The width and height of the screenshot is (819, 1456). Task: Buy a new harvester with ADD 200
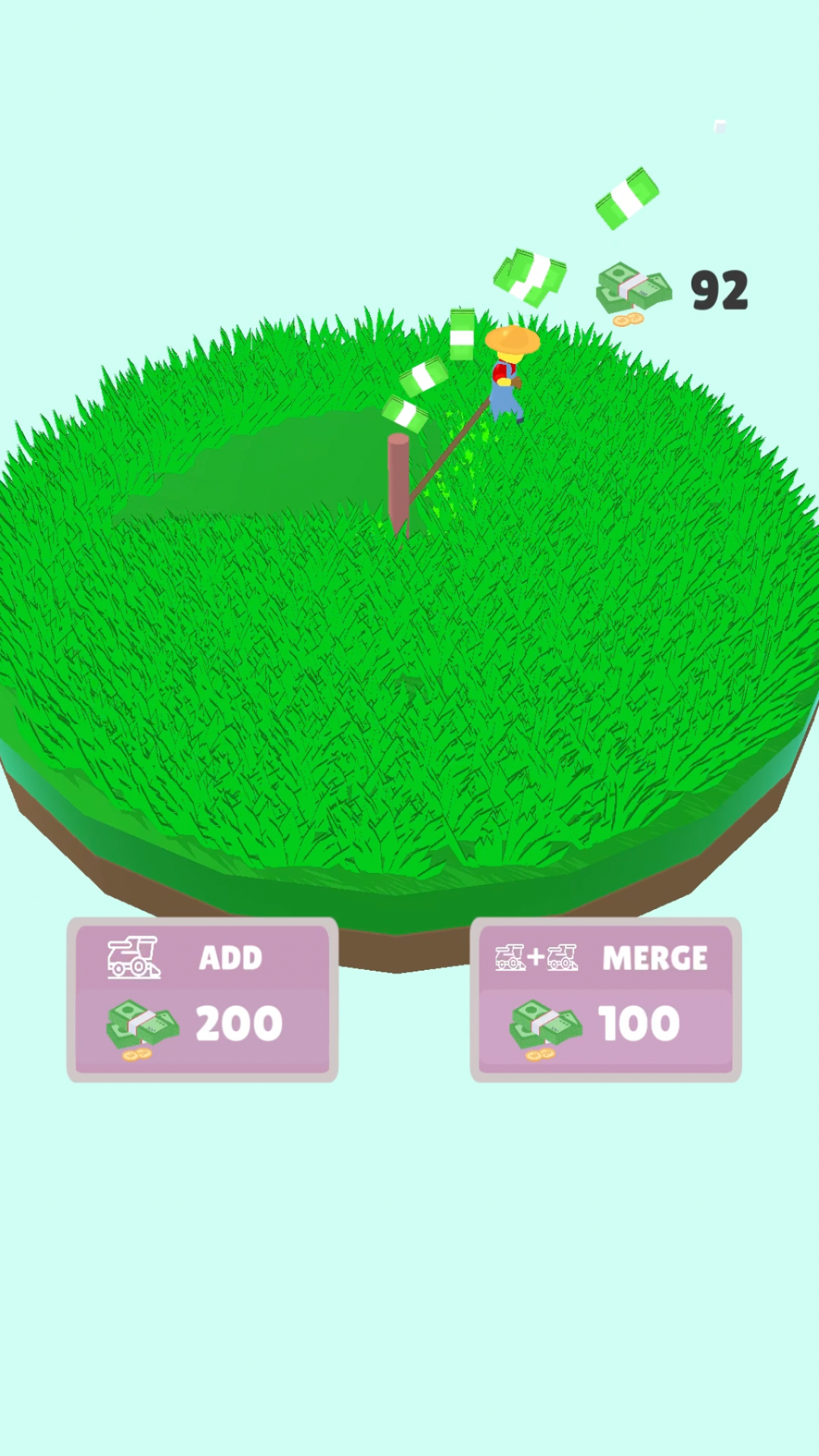(x=202, y=999)
